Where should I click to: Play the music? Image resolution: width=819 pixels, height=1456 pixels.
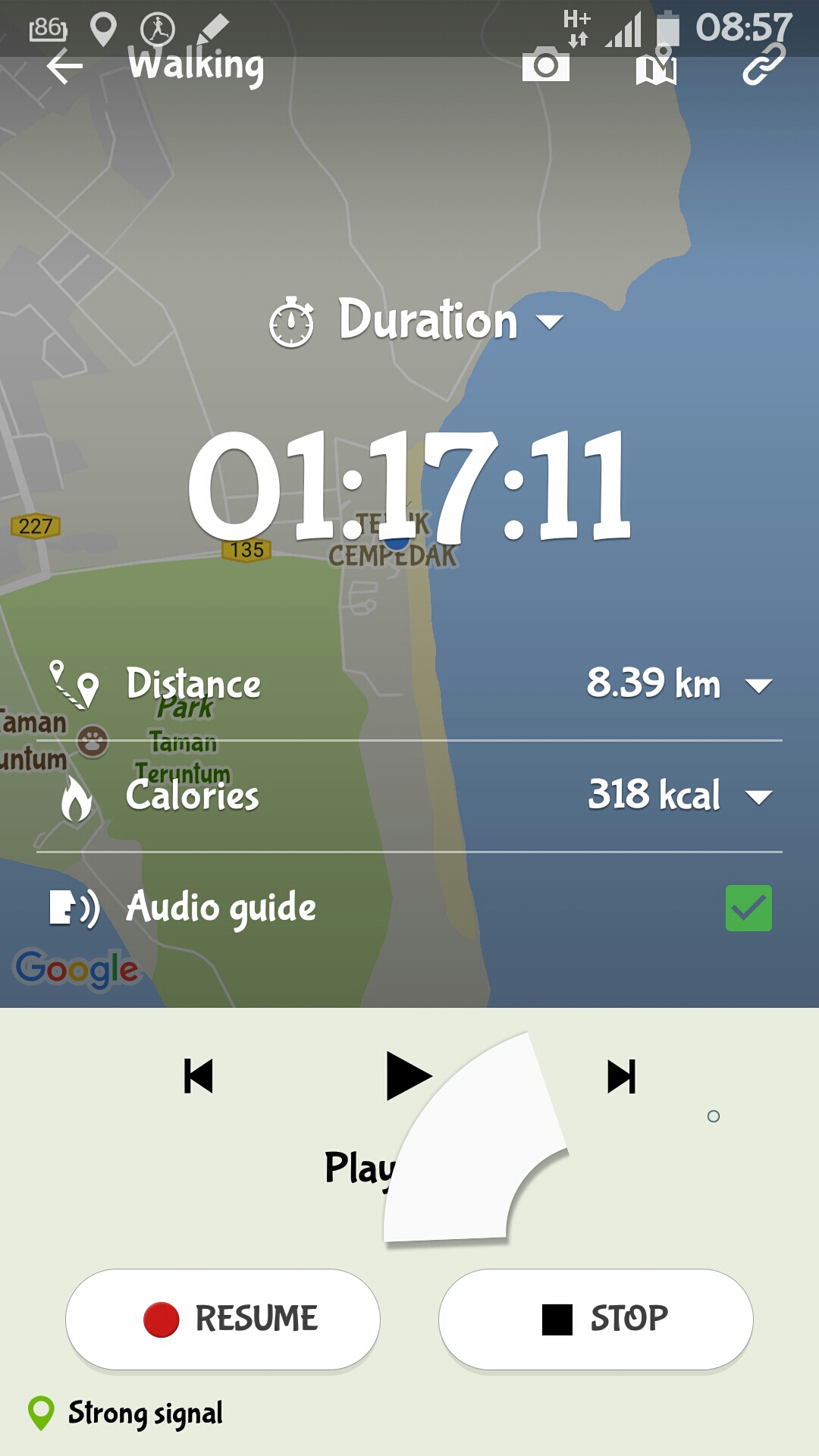click(x=408, y=1075)
